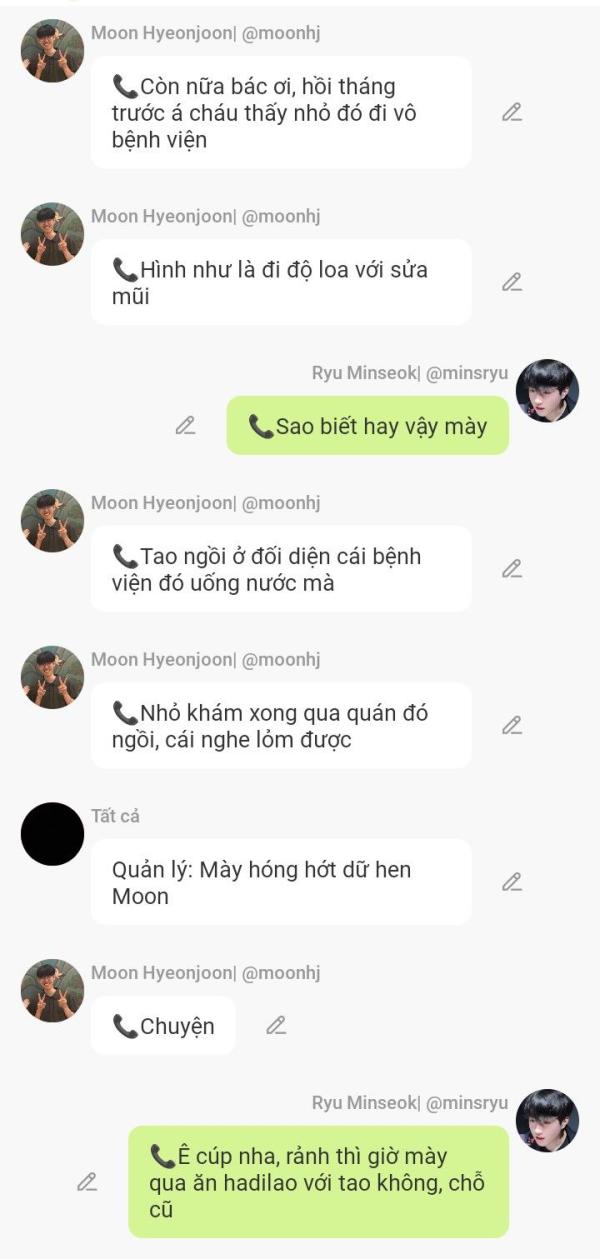
Task: Edit the message 'Hình như là đi độ loa'
Action: 512,282
